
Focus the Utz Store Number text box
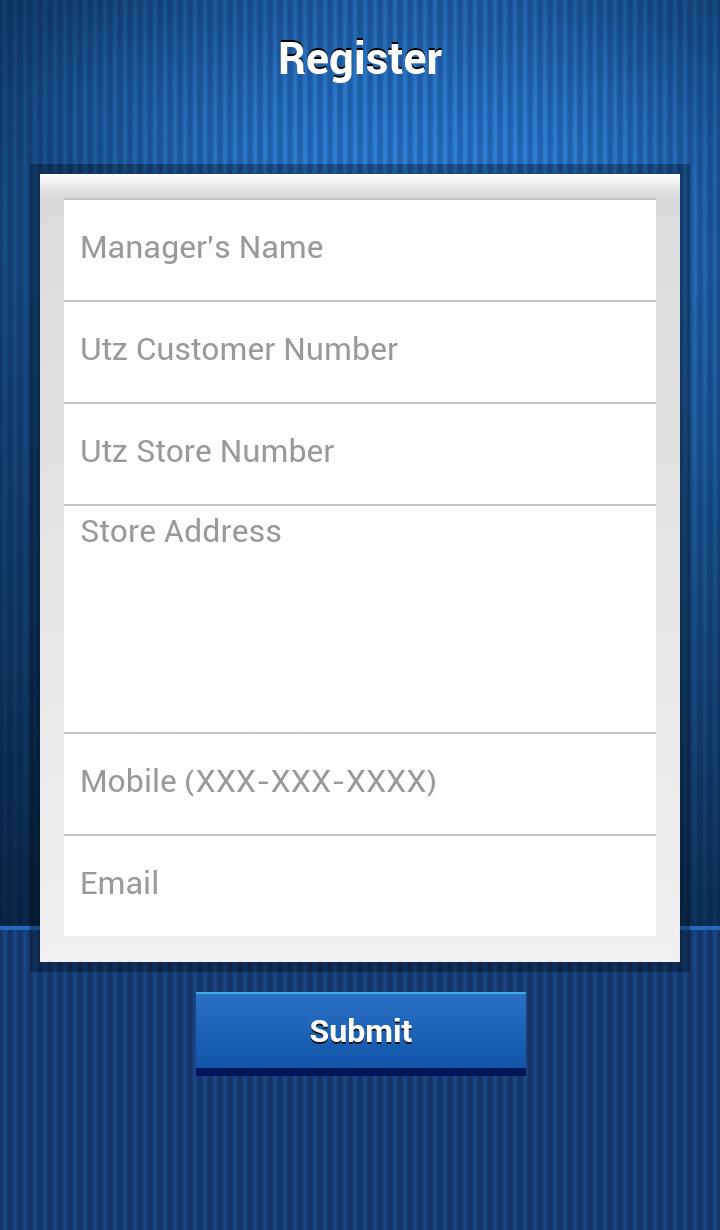click(x=360, y=452)
